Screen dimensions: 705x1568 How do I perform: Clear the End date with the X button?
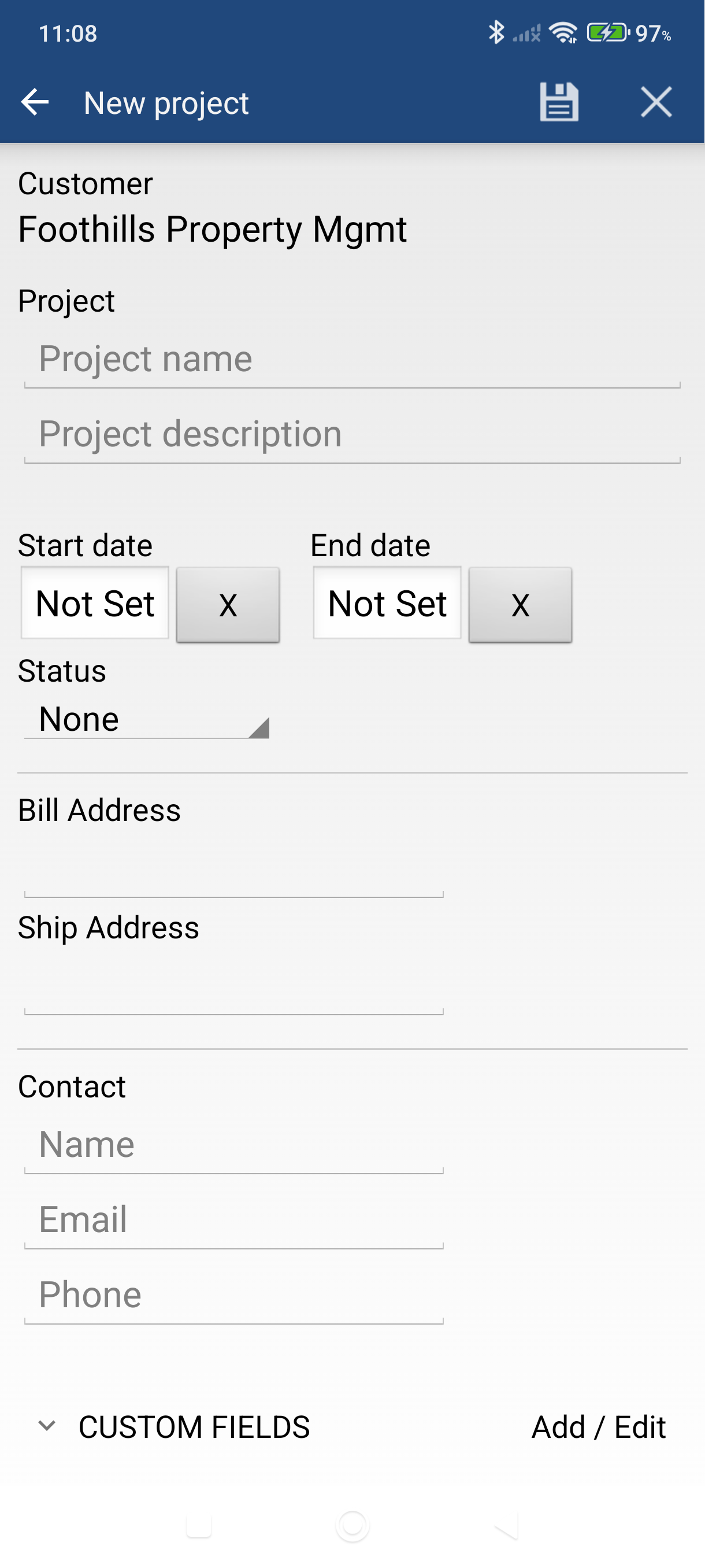tap(520, 604)
